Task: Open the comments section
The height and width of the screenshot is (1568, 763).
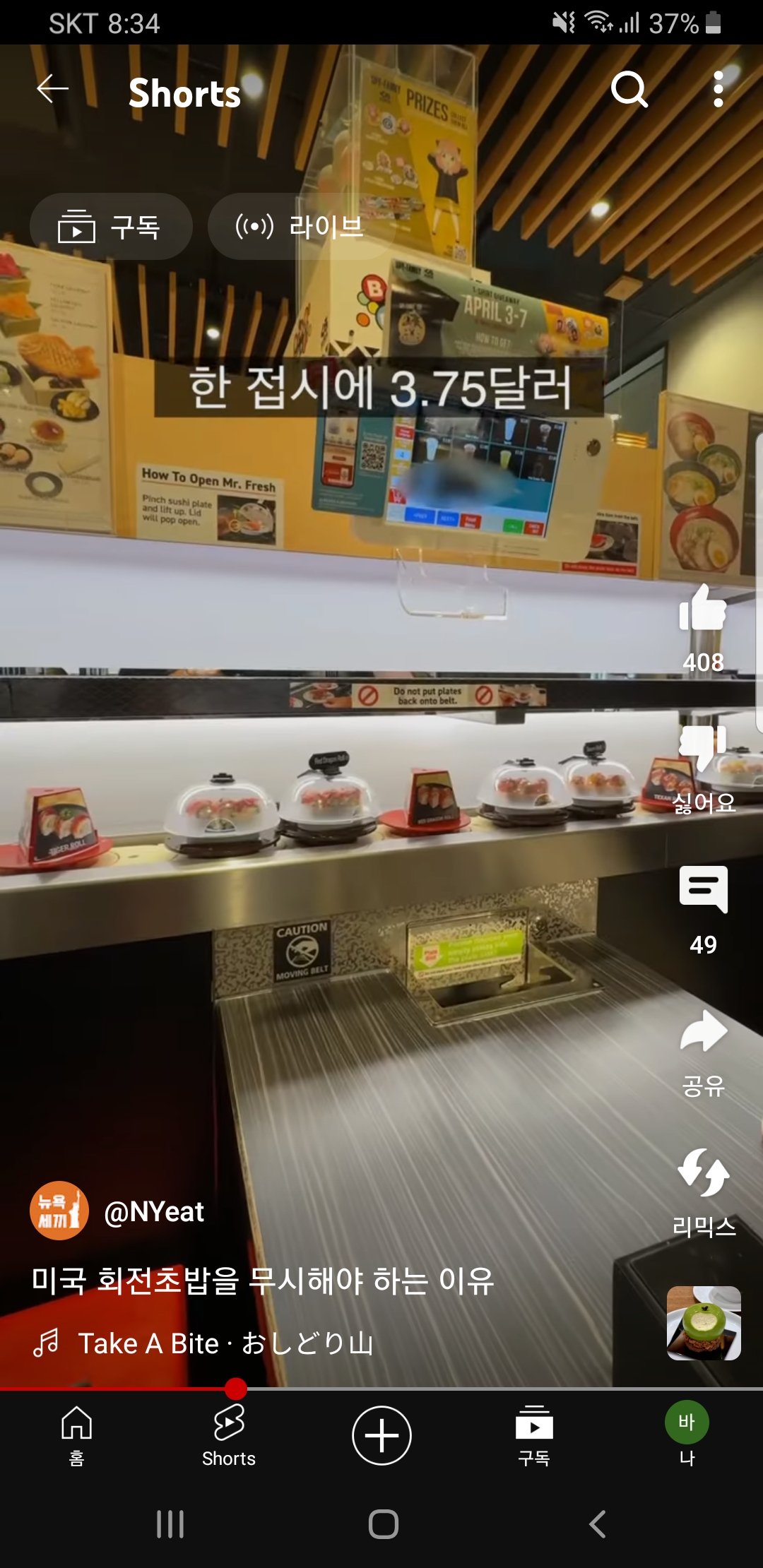Action: [703, 890]
